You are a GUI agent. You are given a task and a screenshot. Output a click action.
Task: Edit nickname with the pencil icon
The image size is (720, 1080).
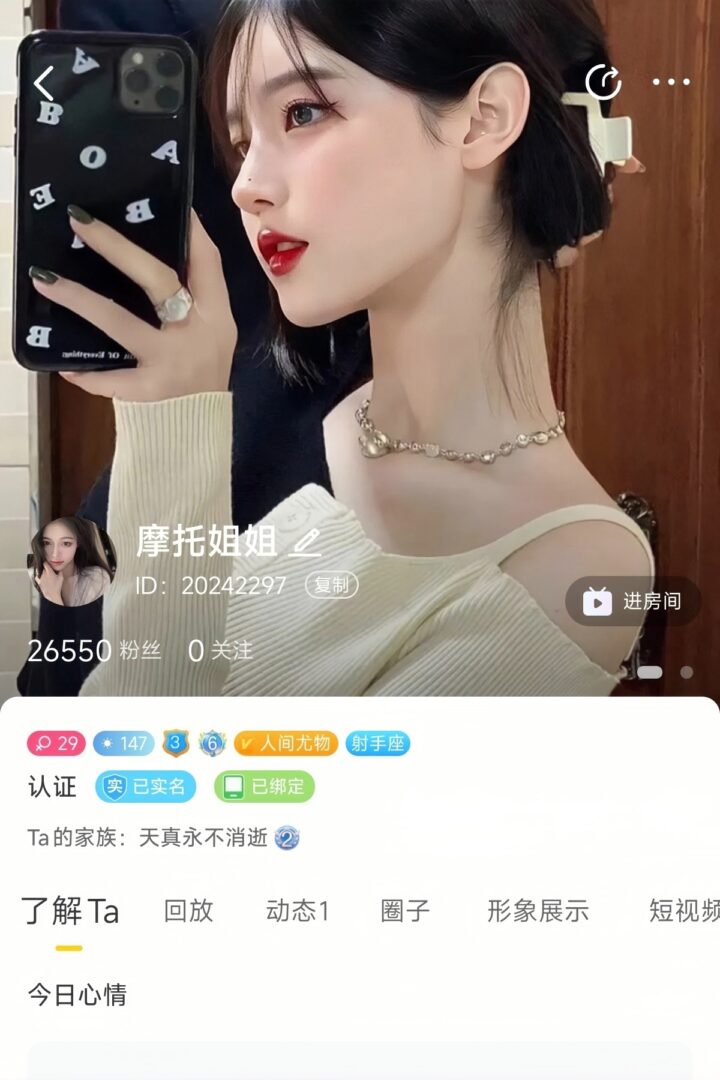305,543
